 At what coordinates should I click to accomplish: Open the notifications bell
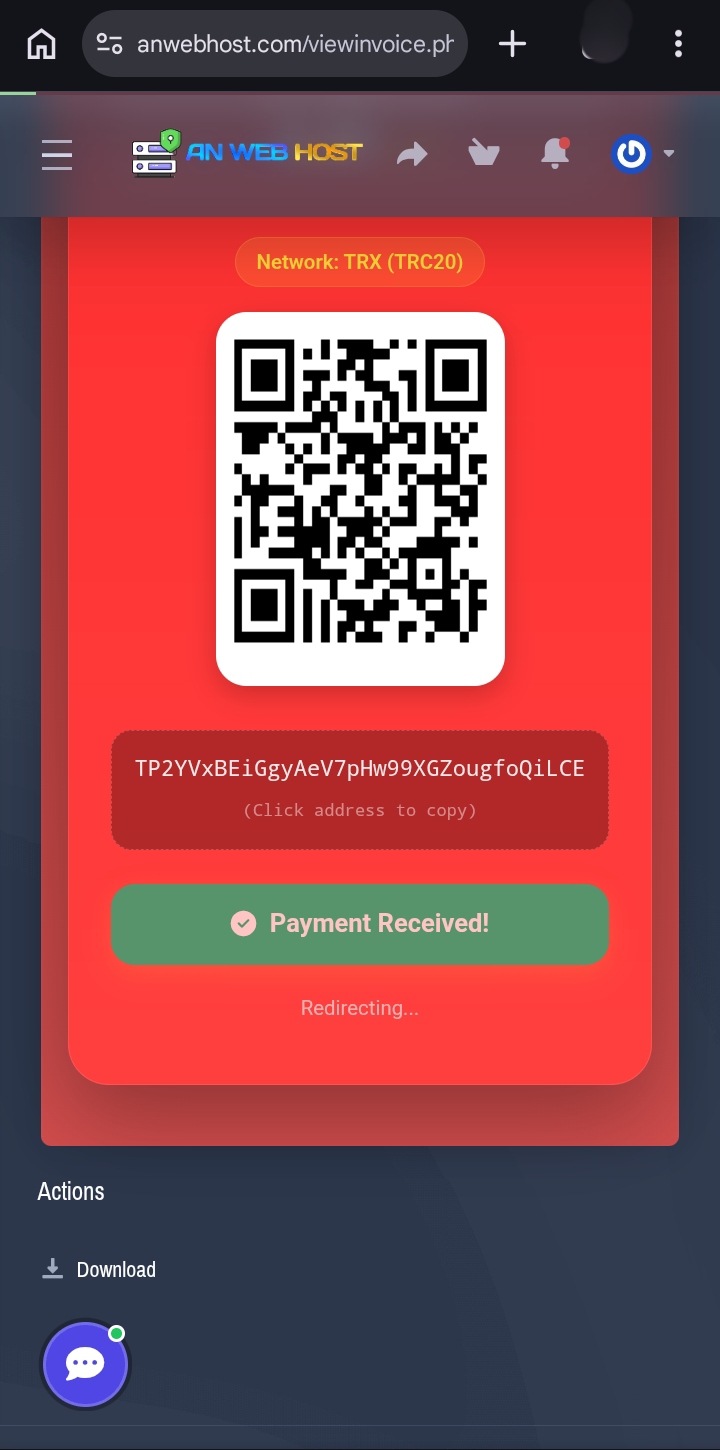pyautogui.click(x=555, y=154)
